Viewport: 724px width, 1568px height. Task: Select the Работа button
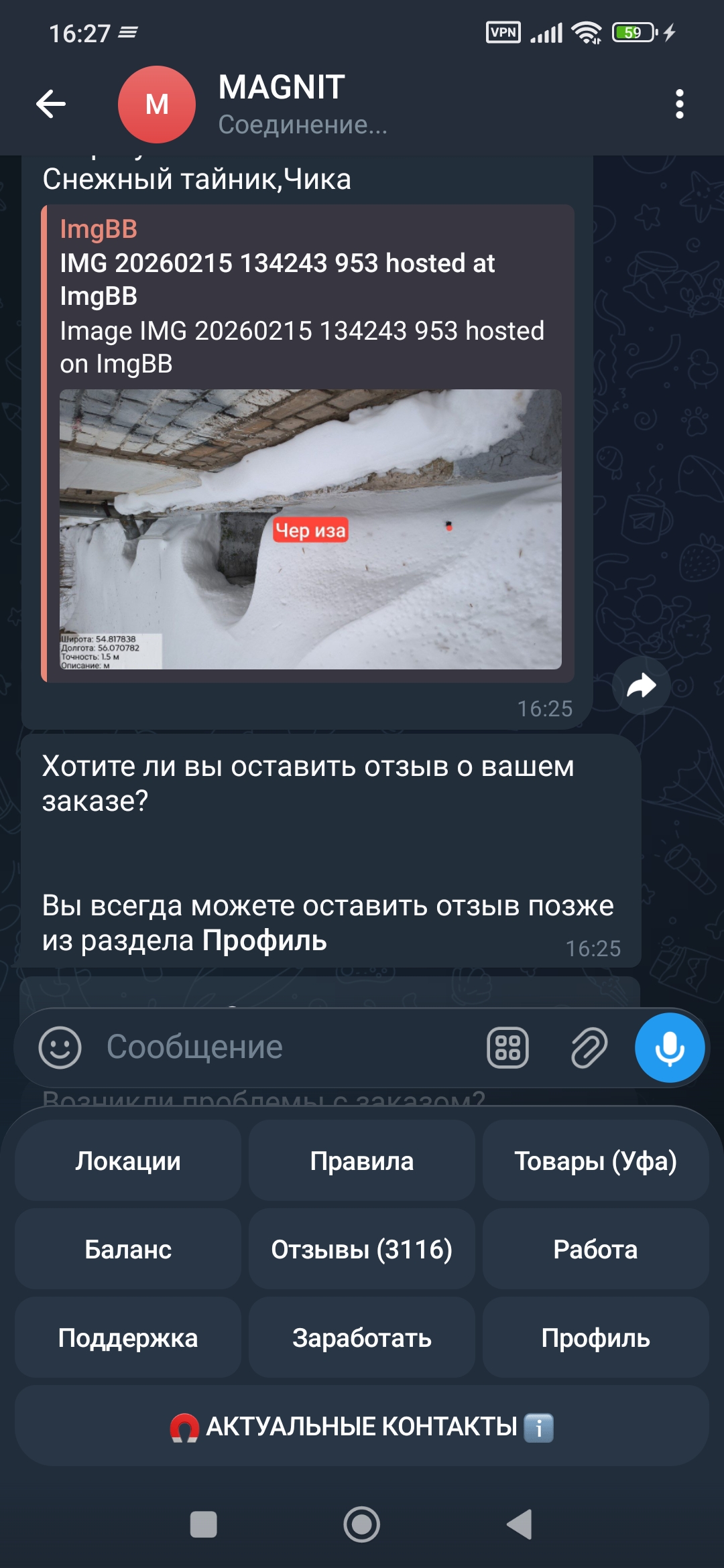pos(595,1249)
